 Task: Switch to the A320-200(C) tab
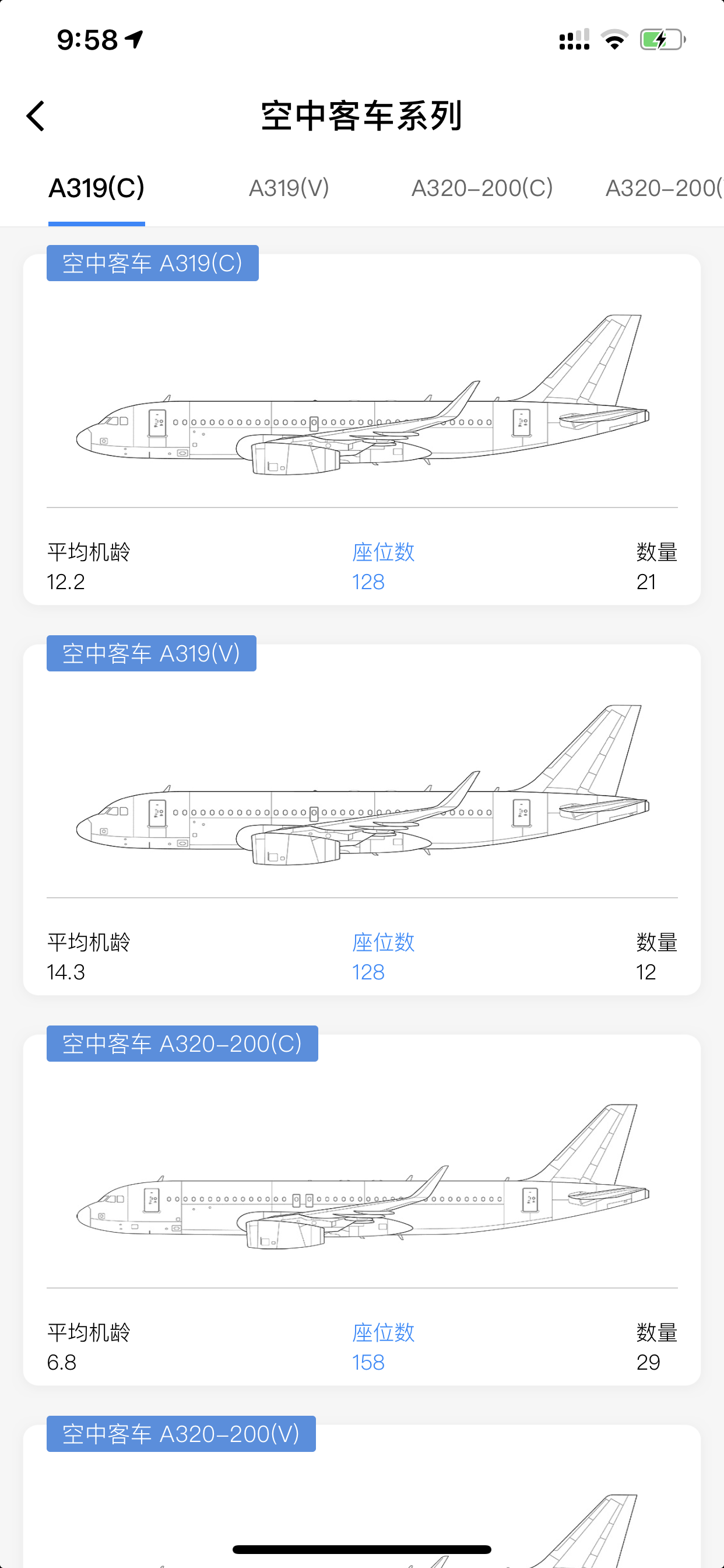pyautogui.click(x=482, y=188)
